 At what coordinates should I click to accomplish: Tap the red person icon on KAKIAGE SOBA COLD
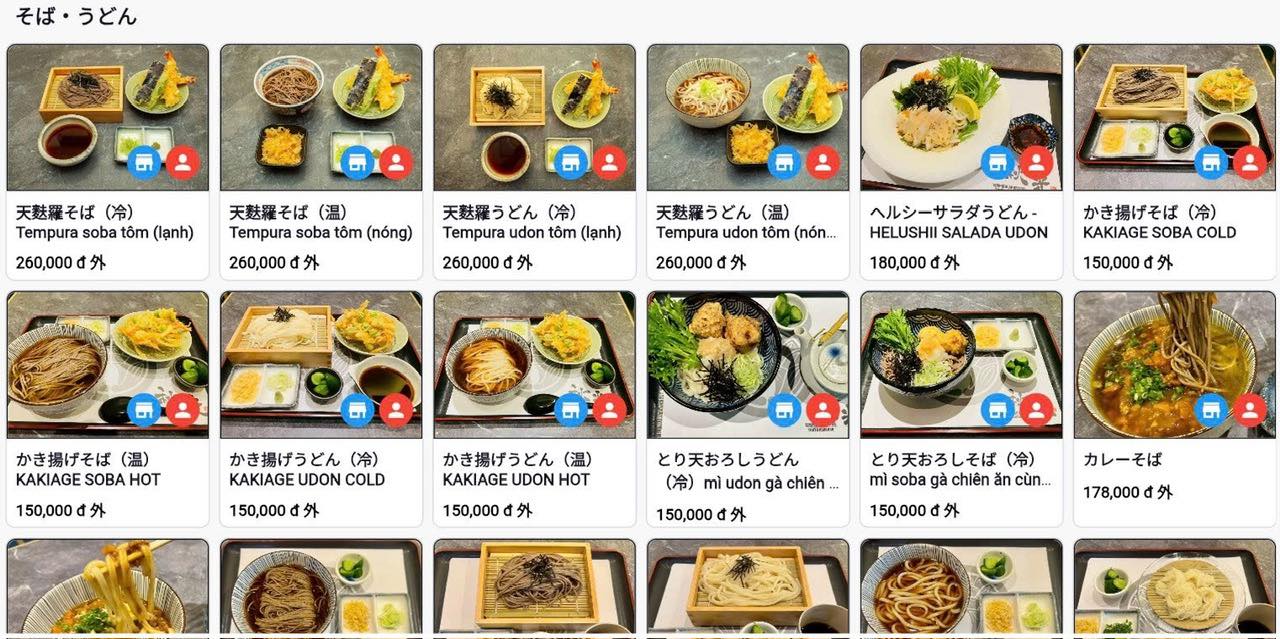pos(1249,162)
